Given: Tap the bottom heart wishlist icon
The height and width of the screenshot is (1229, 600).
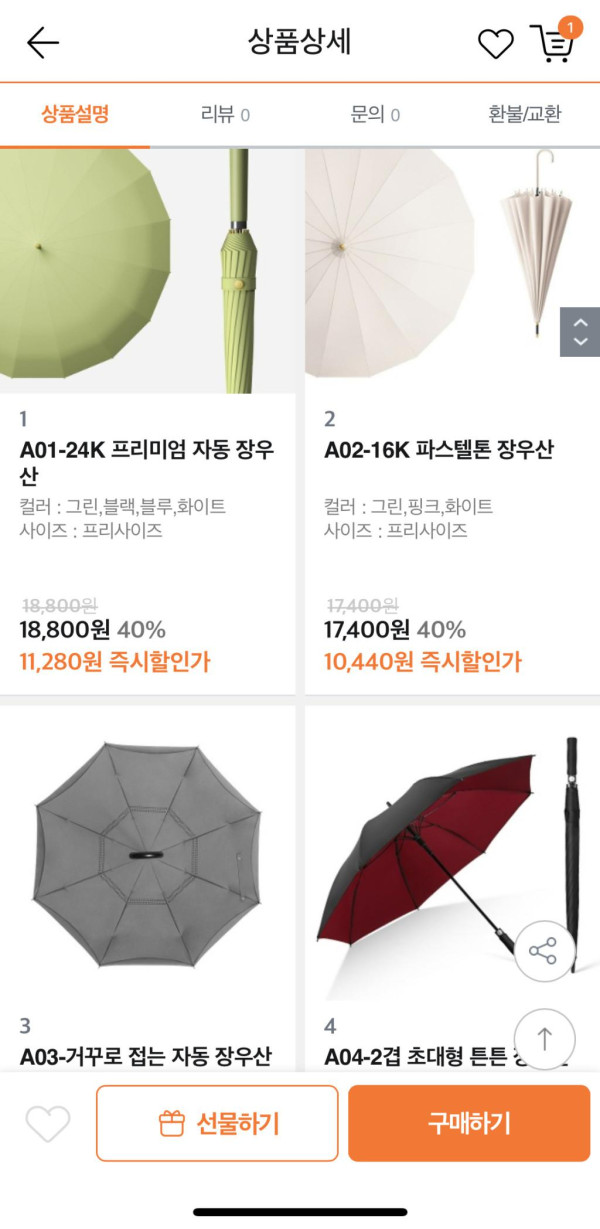Looking at the screenshot, I should click(x=48, y=1123).
